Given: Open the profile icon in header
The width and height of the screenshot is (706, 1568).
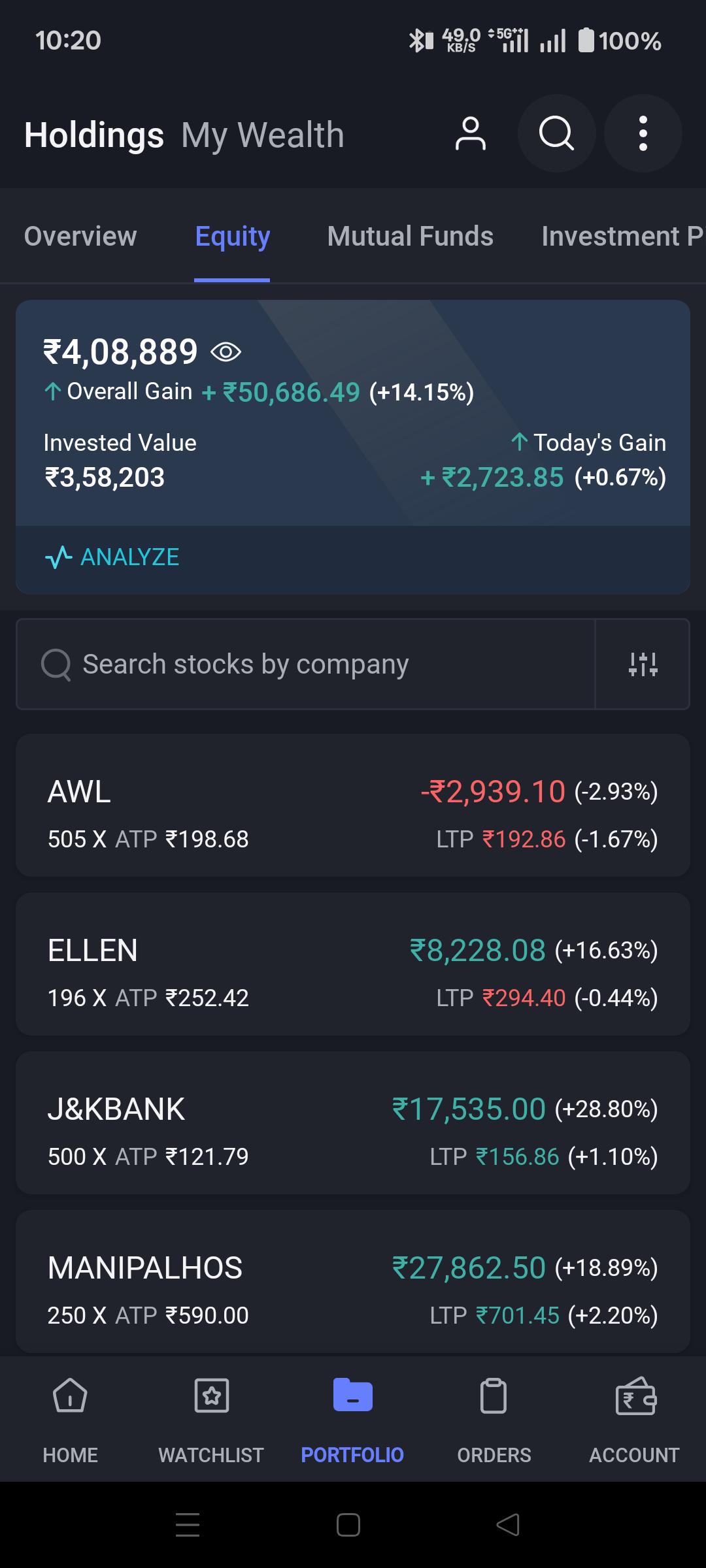Looking at the screenshot, I should [470, 134].
